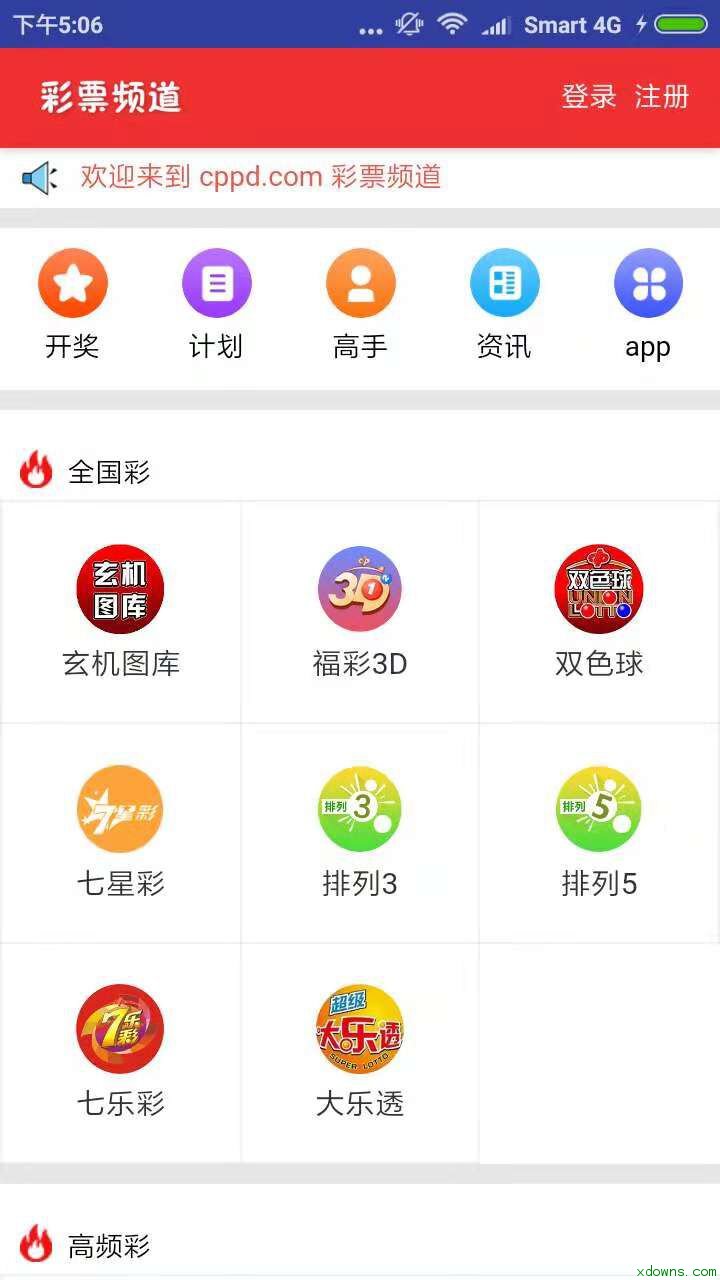Open the app download shortcut
The image size is (720, 1280).
coord(648,305)
